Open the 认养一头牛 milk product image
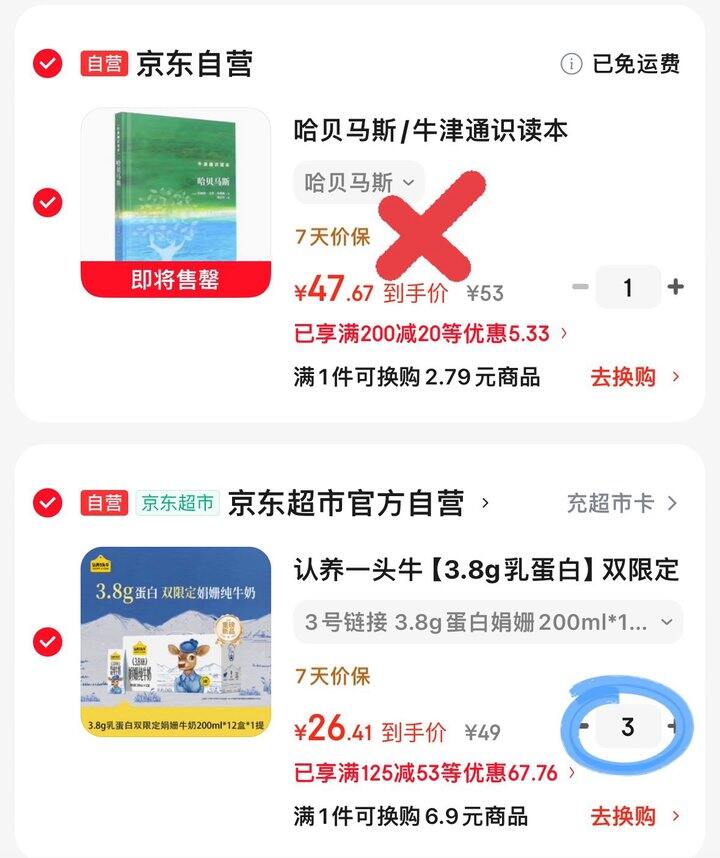720x858 pixels. click(x=176, y=641)
